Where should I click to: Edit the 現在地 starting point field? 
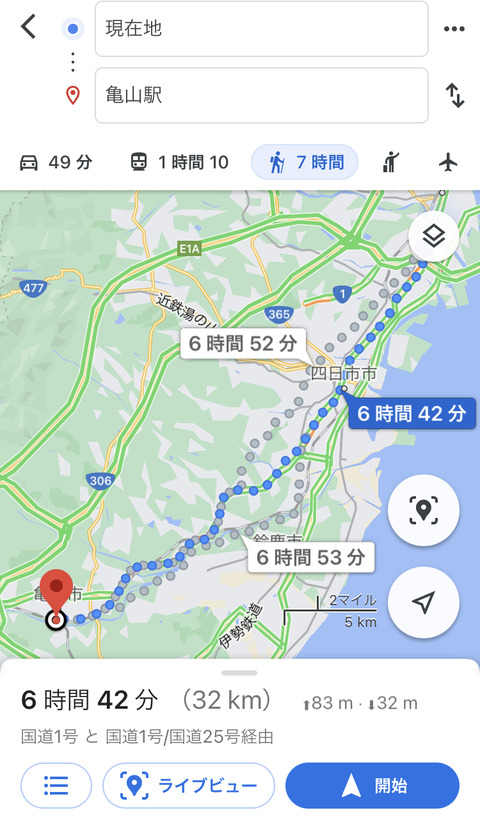coord(261,29)
